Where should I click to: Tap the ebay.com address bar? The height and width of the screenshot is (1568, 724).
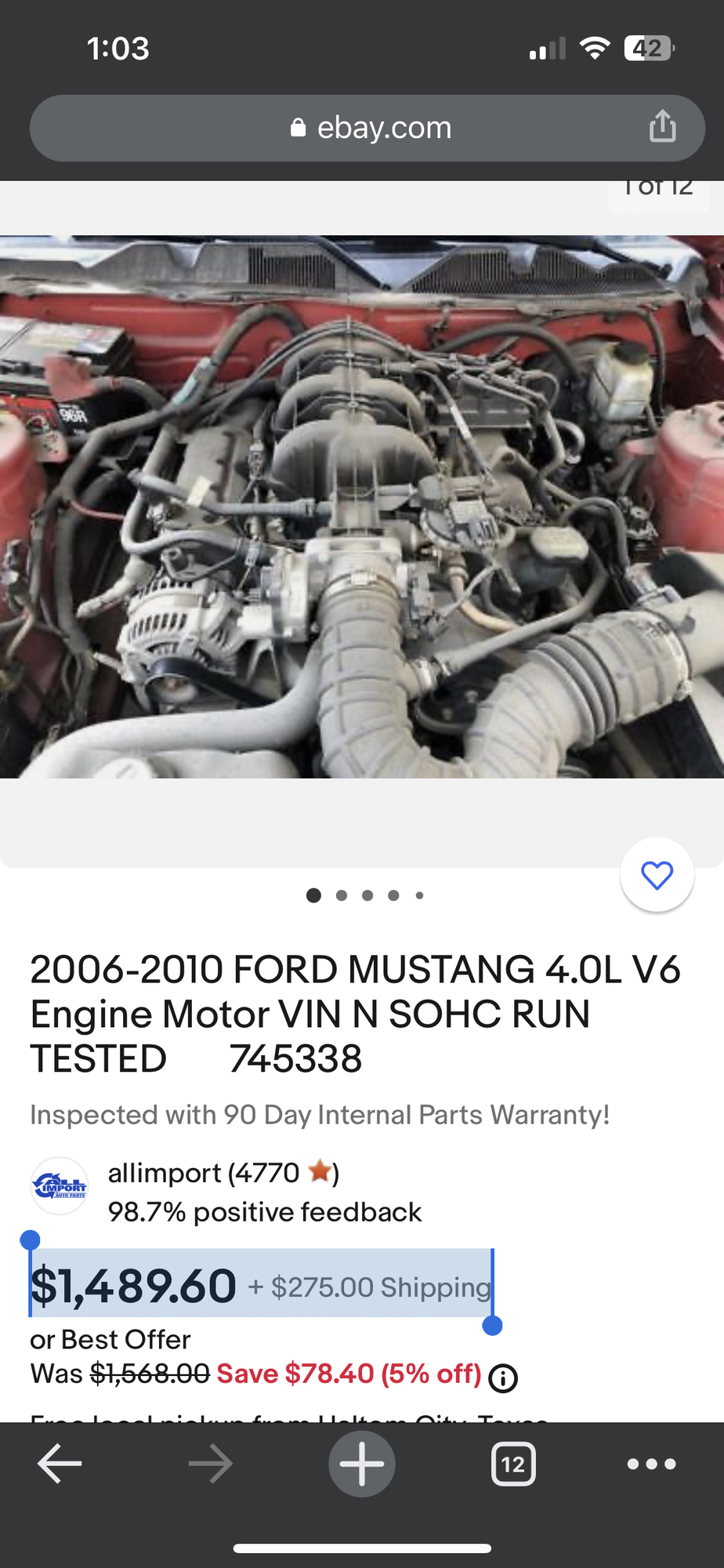pos(368,128)
